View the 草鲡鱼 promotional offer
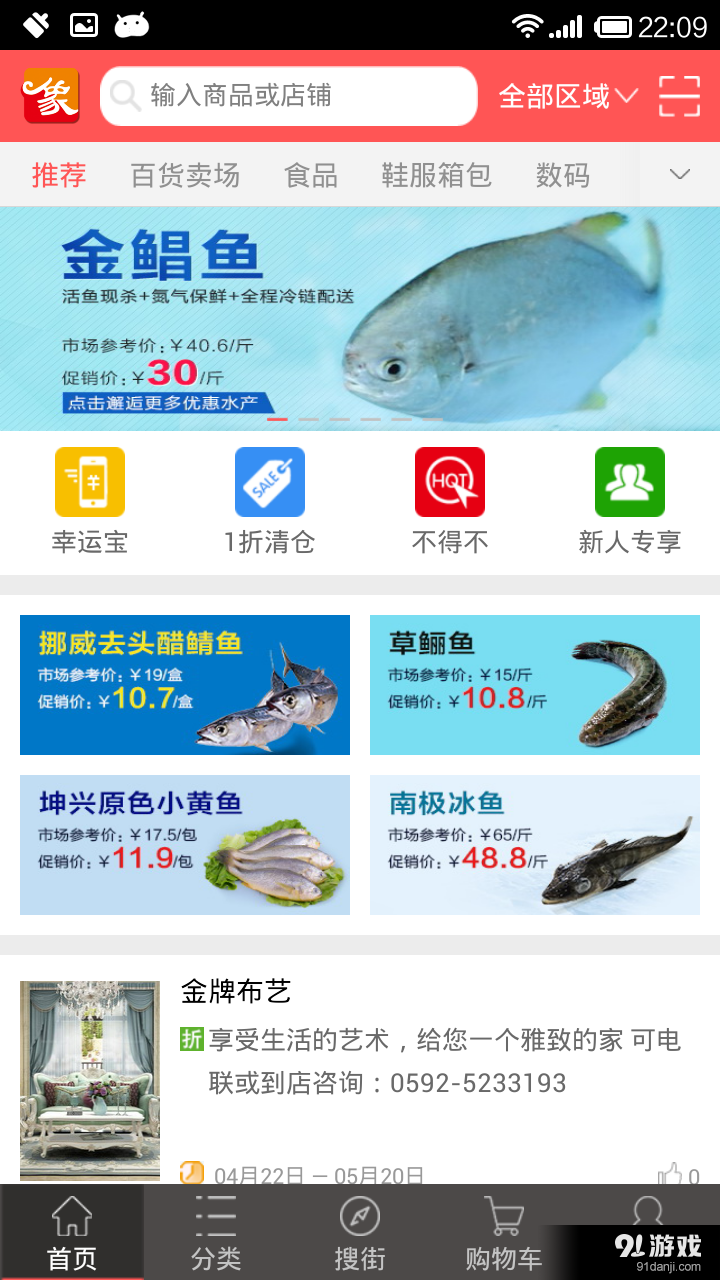 pyautogui.click(x=534, y=685)
